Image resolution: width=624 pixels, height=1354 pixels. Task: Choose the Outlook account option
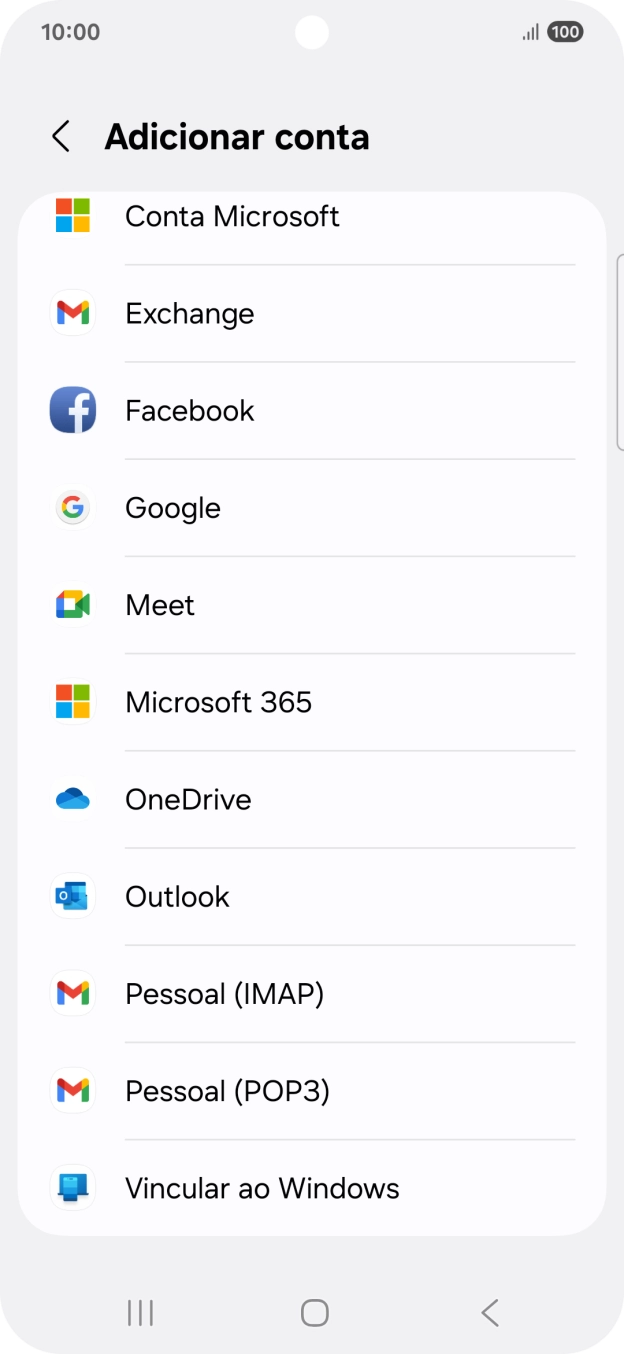coord(177,896)
